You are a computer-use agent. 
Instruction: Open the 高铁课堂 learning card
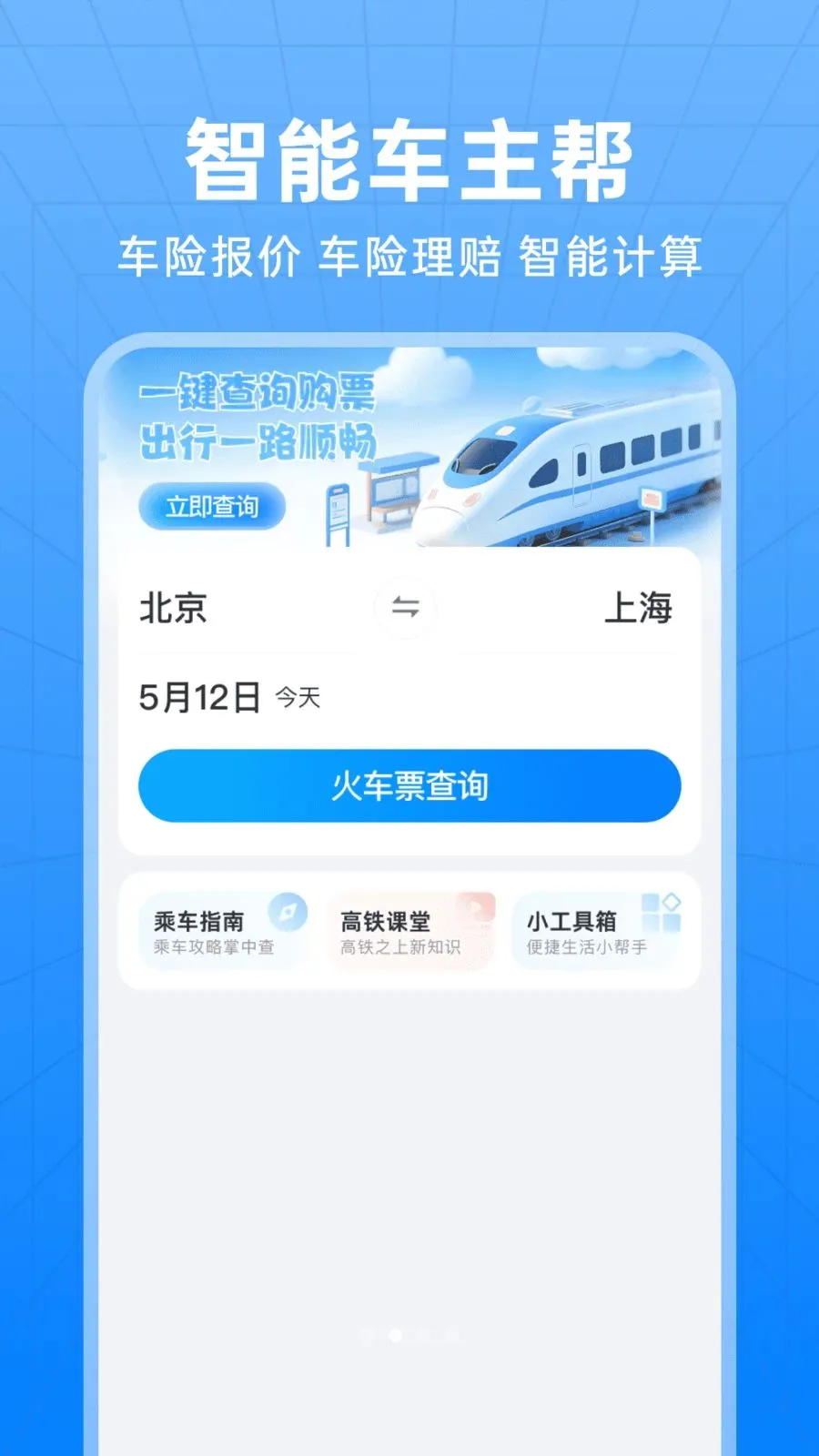[409, 926]
